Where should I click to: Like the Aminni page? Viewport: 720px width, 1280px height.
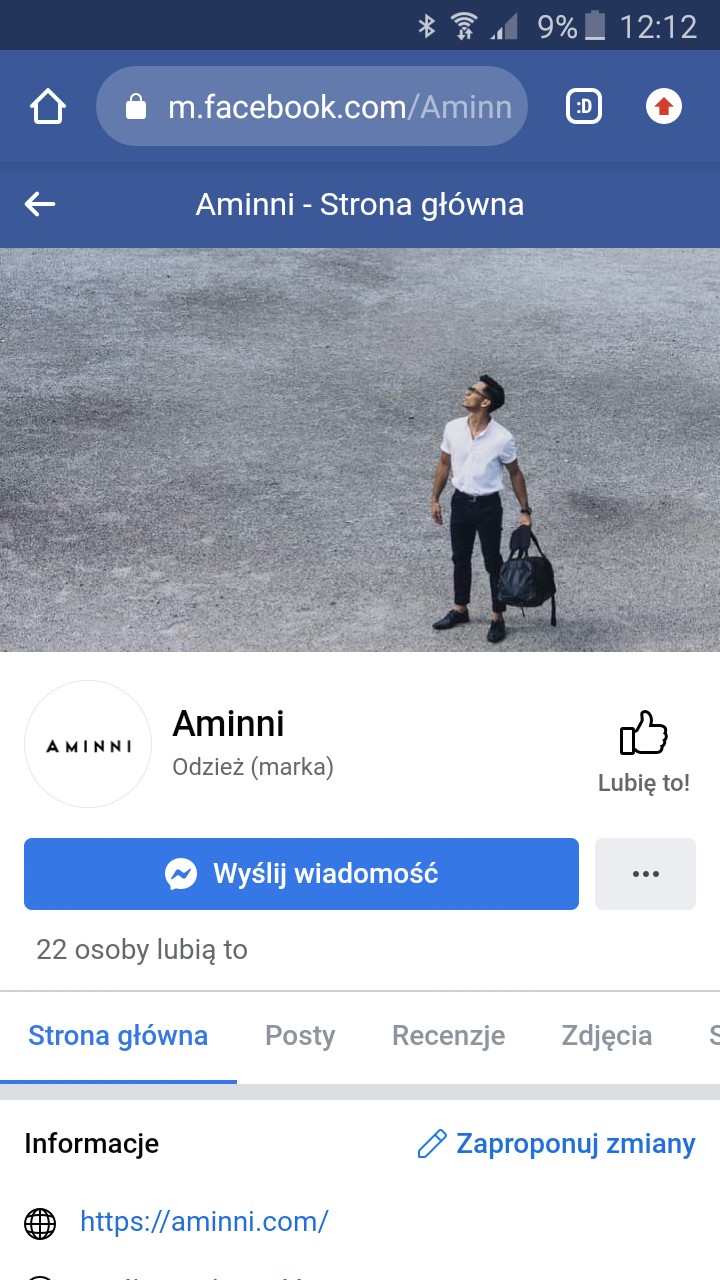643,752
